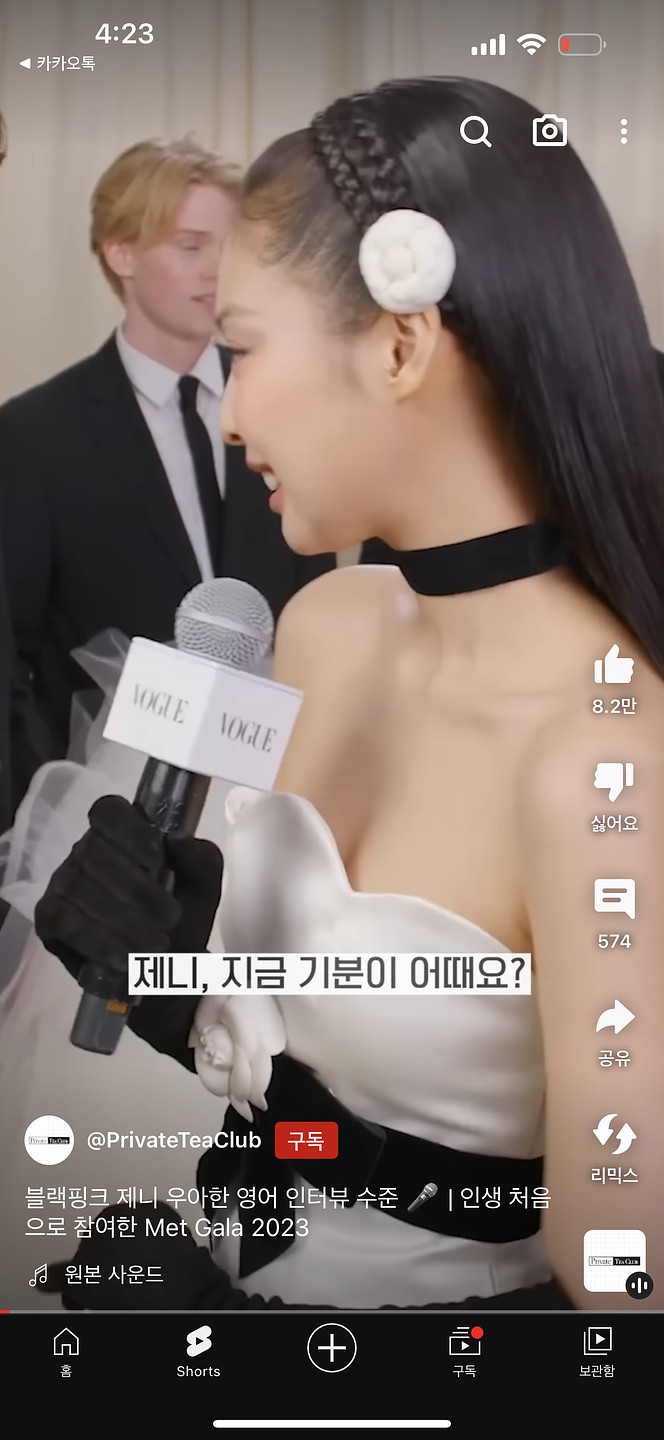664x1440 pixels.
Task: Like this Short with 8.2만 likes
Action: click(614, 665)
